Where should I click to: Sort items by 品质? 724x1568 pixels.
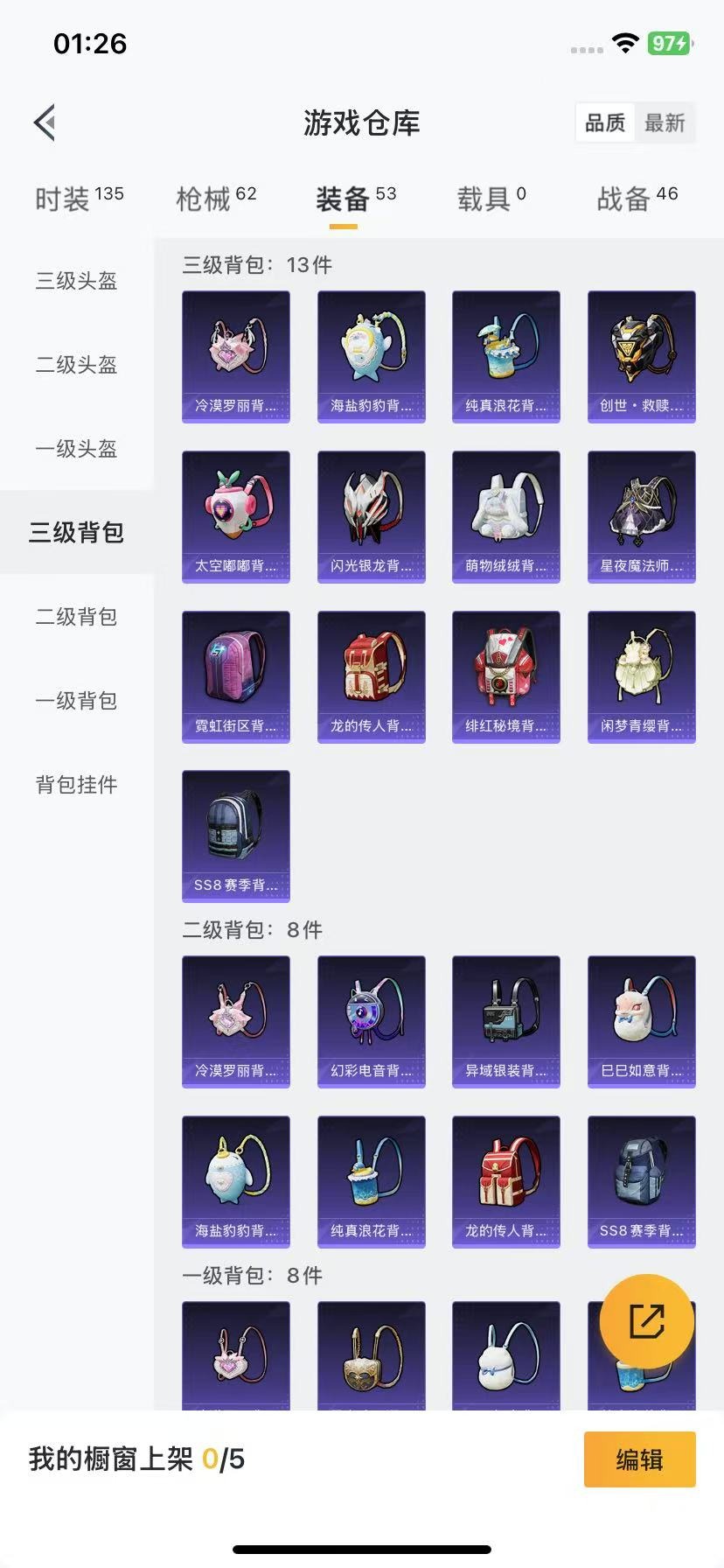pos(605,122)
